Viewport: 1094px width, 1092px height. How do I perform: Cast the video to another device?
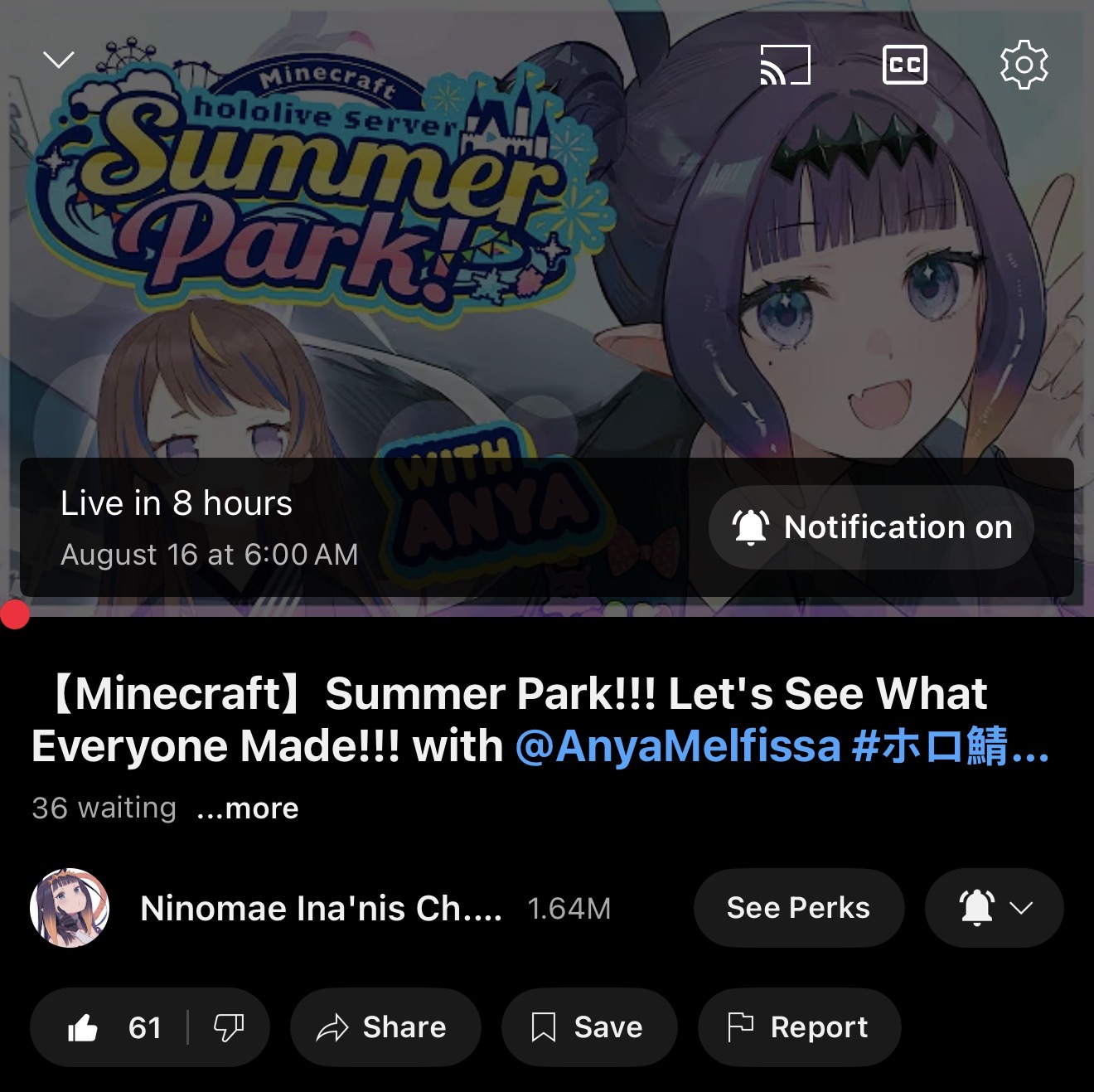[x=785, y=65]
